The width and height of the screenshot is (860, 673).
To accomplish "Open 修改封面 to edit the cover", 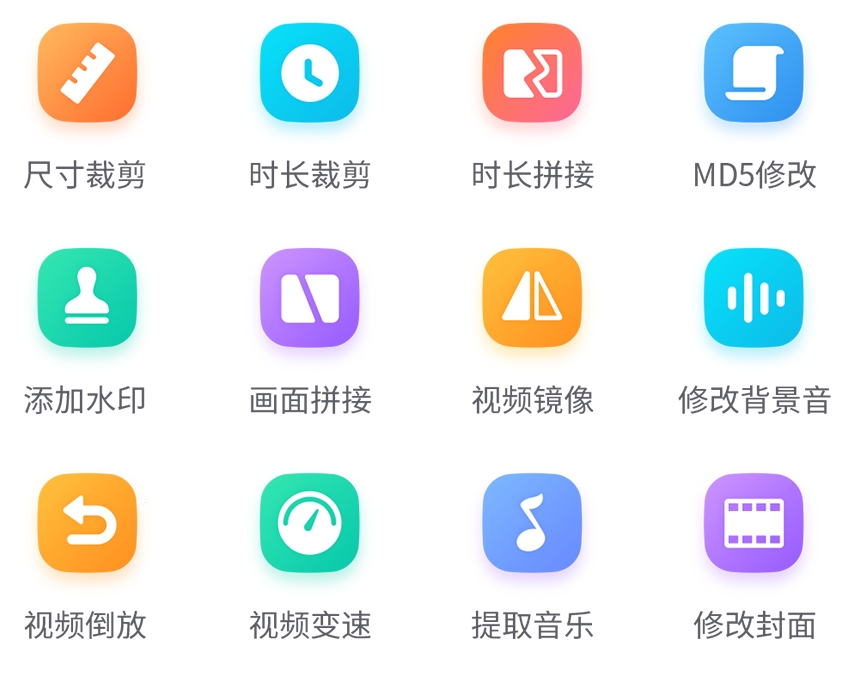I will (754, 523).
